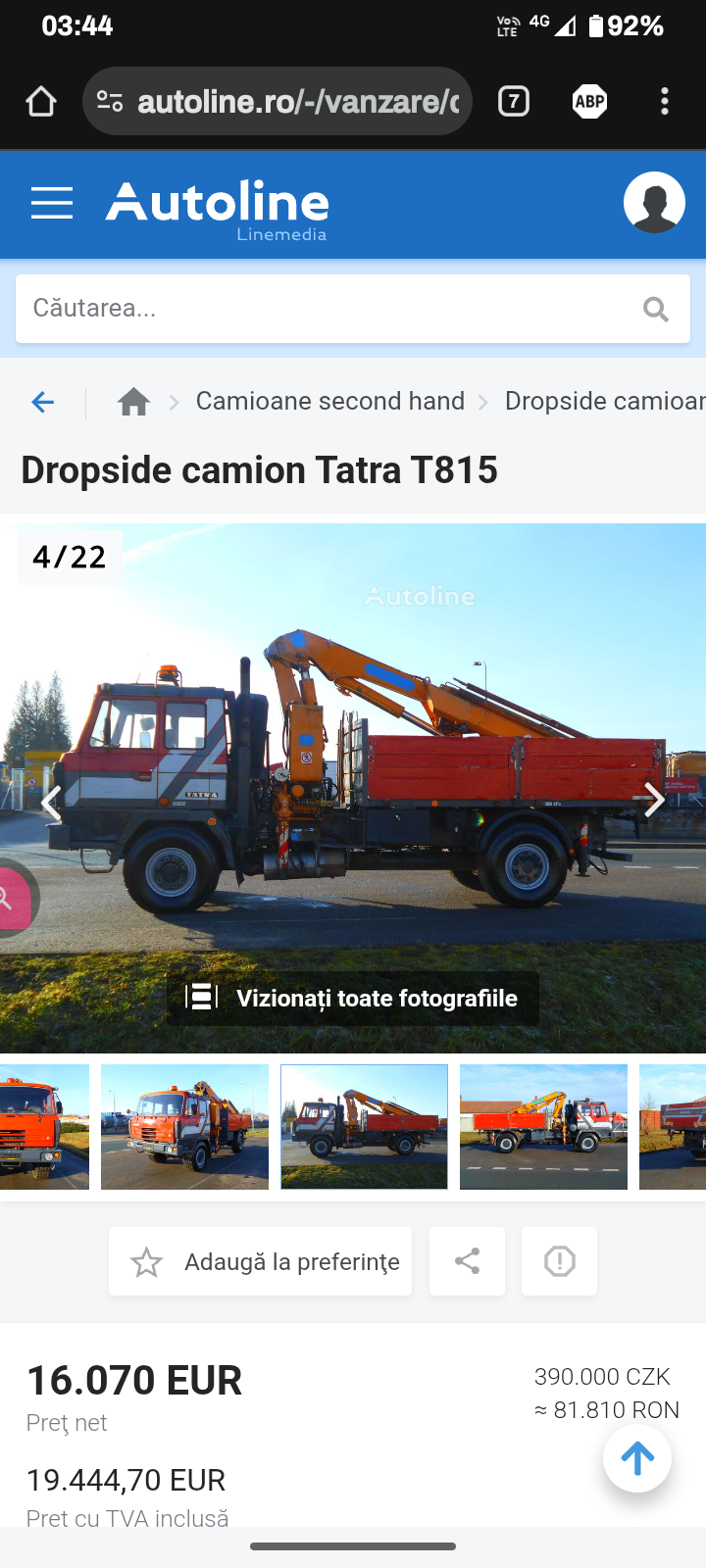Open the browser tab switcher
This screenshot has width=706, height=1568.
(x=514, y=102)
